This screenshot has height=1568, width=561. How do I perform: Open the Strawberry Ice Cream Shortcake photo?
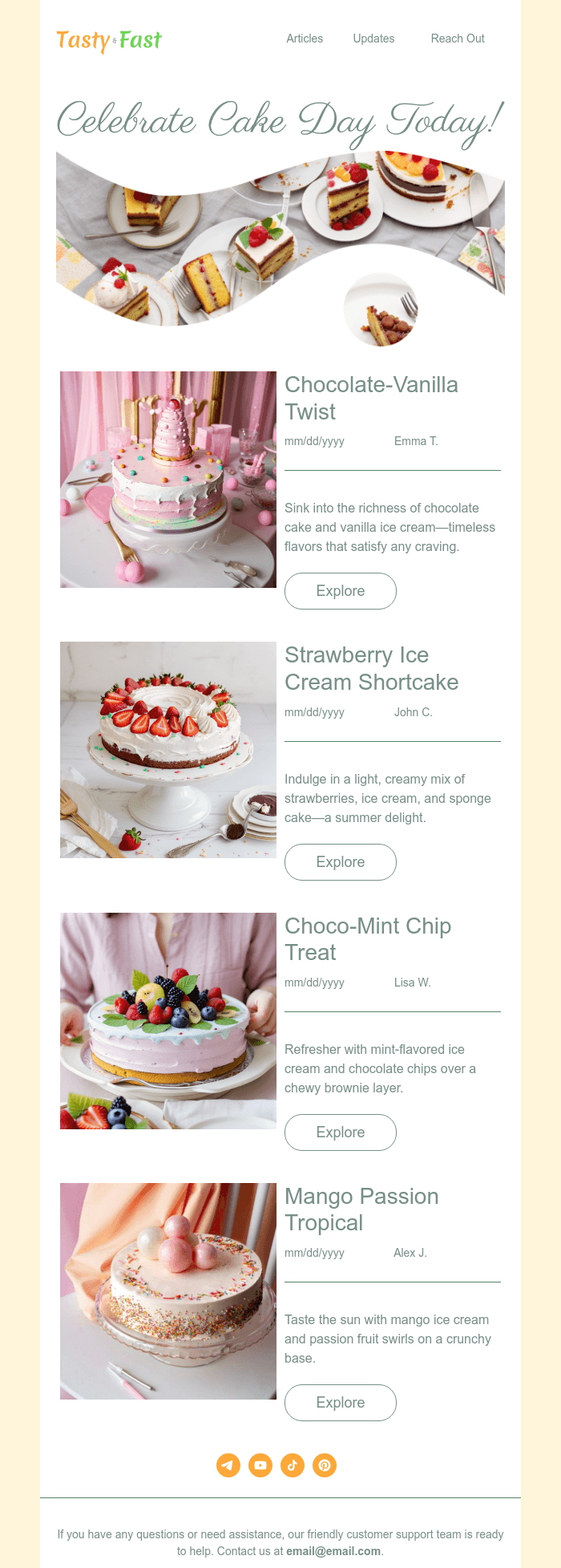(168, 750)
